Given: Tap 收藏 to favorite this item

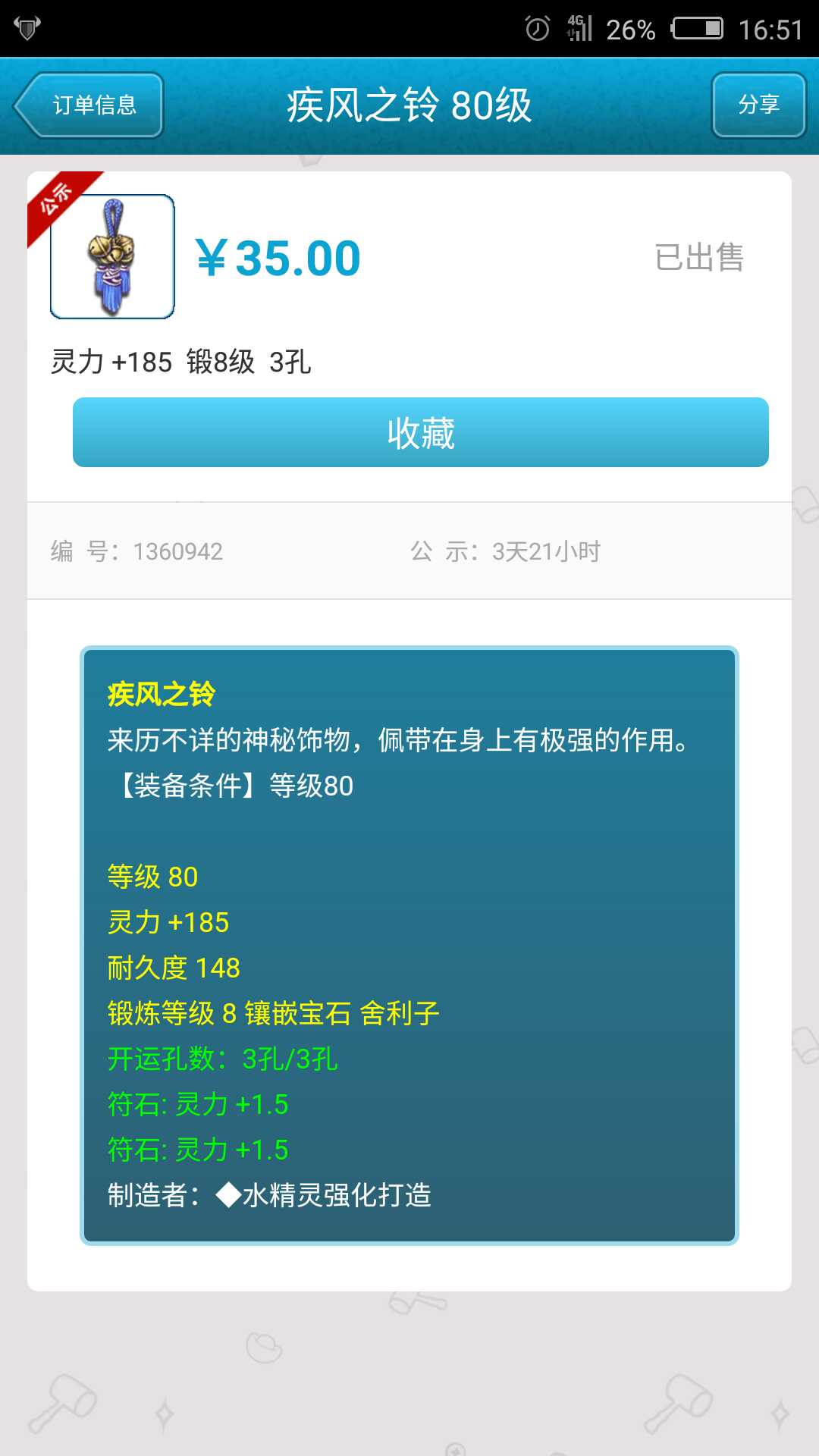Looking at the screenshot, I should pyautogui.click(x=420, y=432).
